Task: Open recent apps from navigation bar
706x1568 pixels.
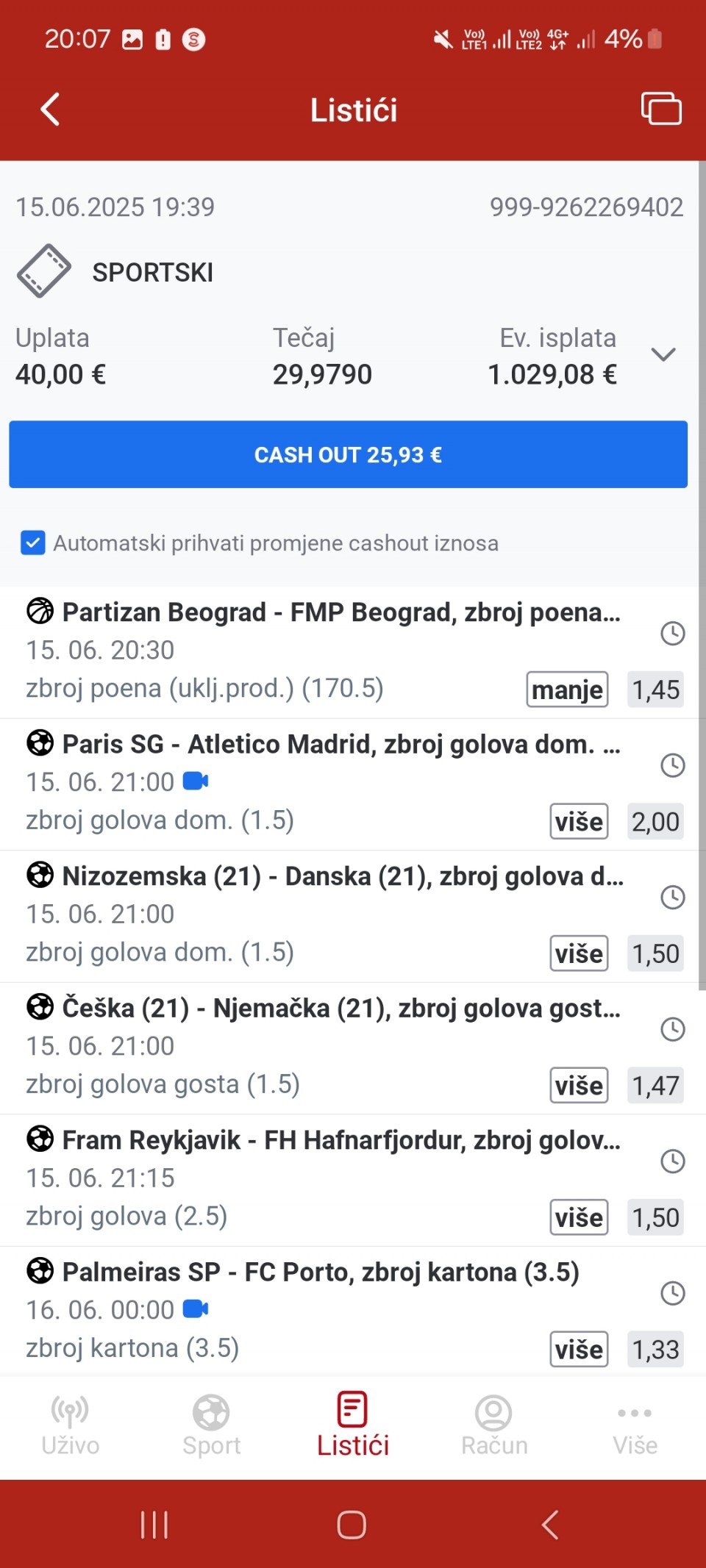Action: [x=154, y=1525]
